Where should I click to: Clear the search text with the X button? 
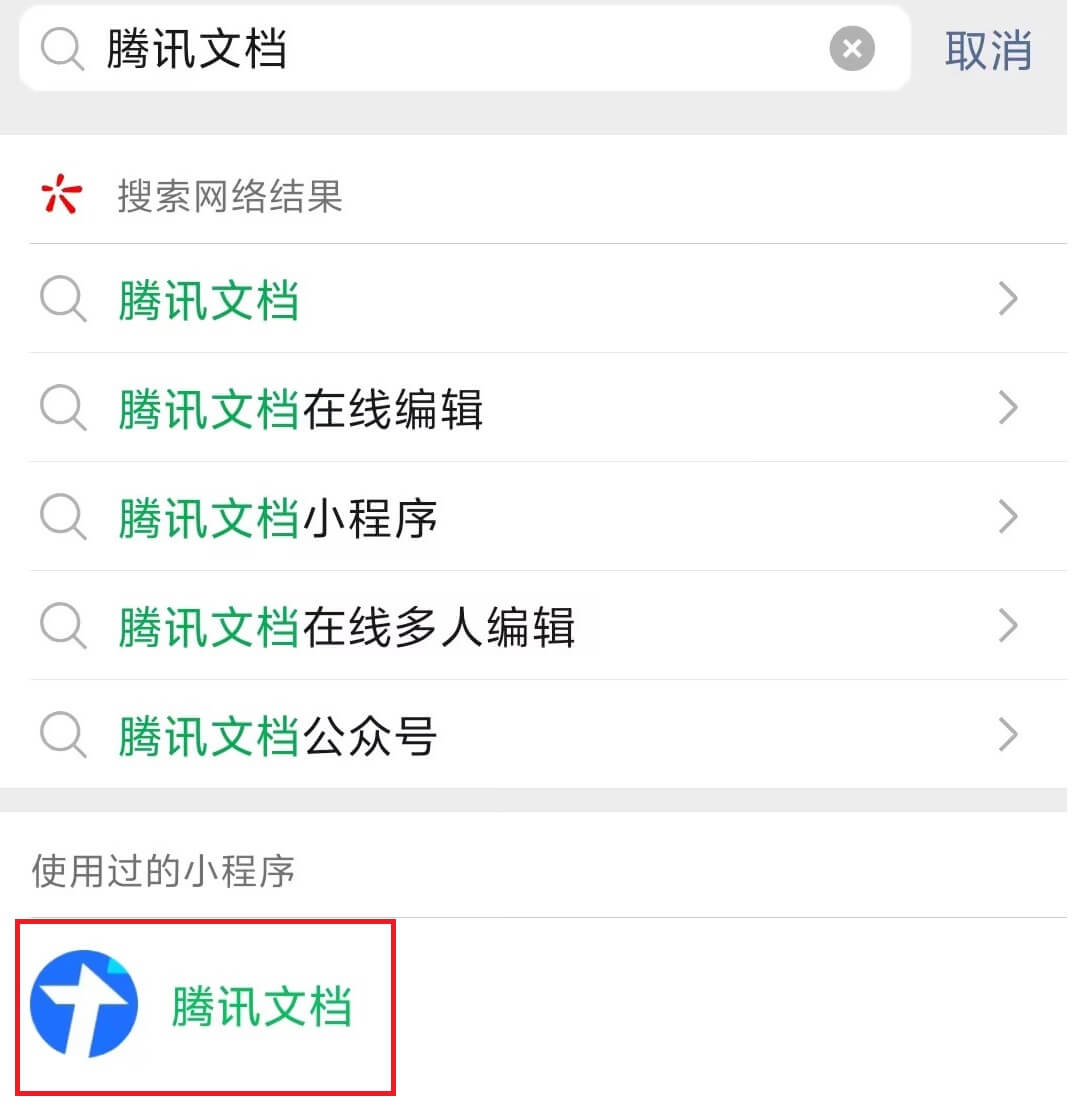click(x=852, y=48)
